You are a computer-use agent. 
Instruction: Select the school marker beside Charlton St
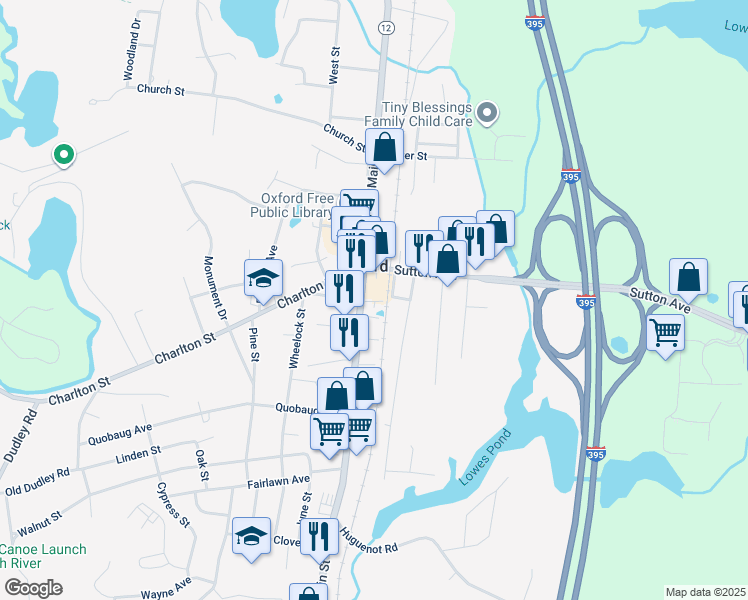[263, 279]
